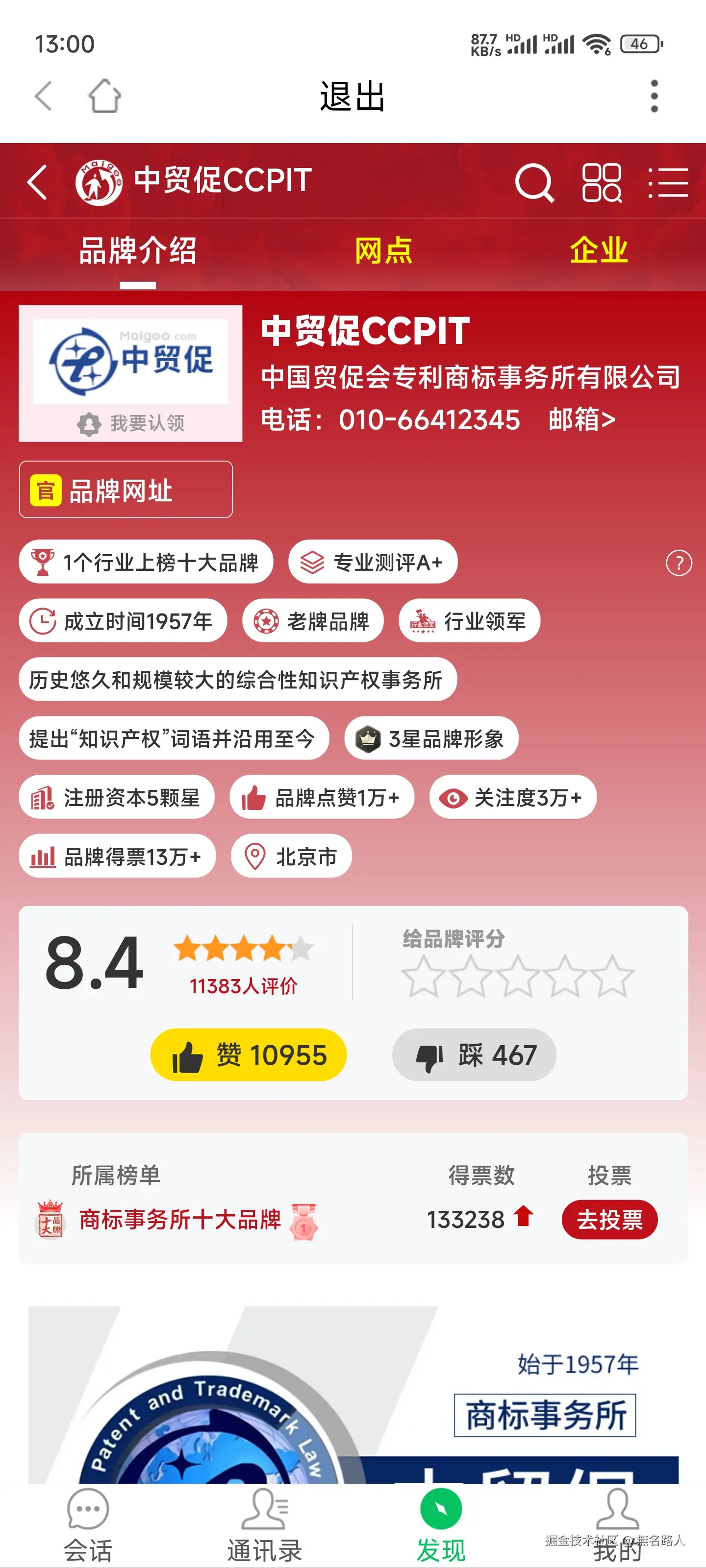Screen dimensions: 706x1568
Task: Open the category grid icon
Action: pos(601,182)
